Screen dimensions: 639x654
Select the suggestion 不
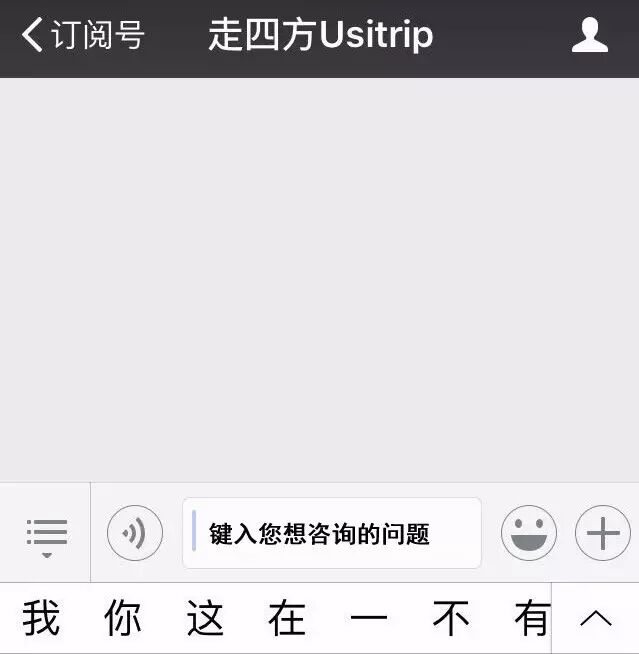click(451, 619)
